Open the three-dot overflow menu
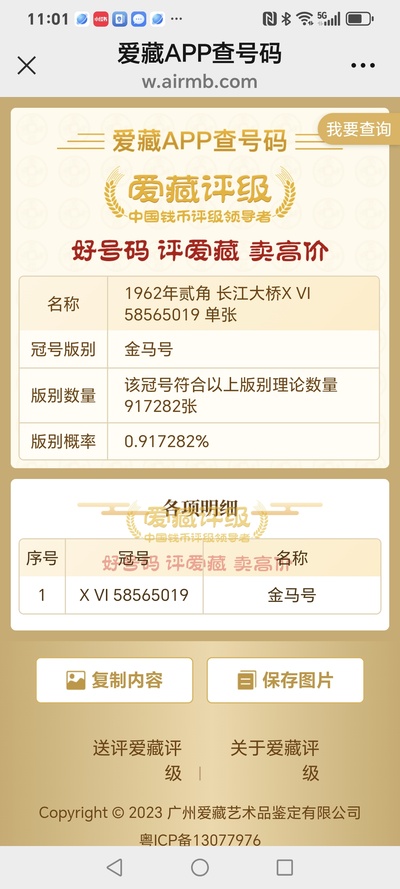The width and height of the screenshot is (400, 889). (x=363, y=66)
